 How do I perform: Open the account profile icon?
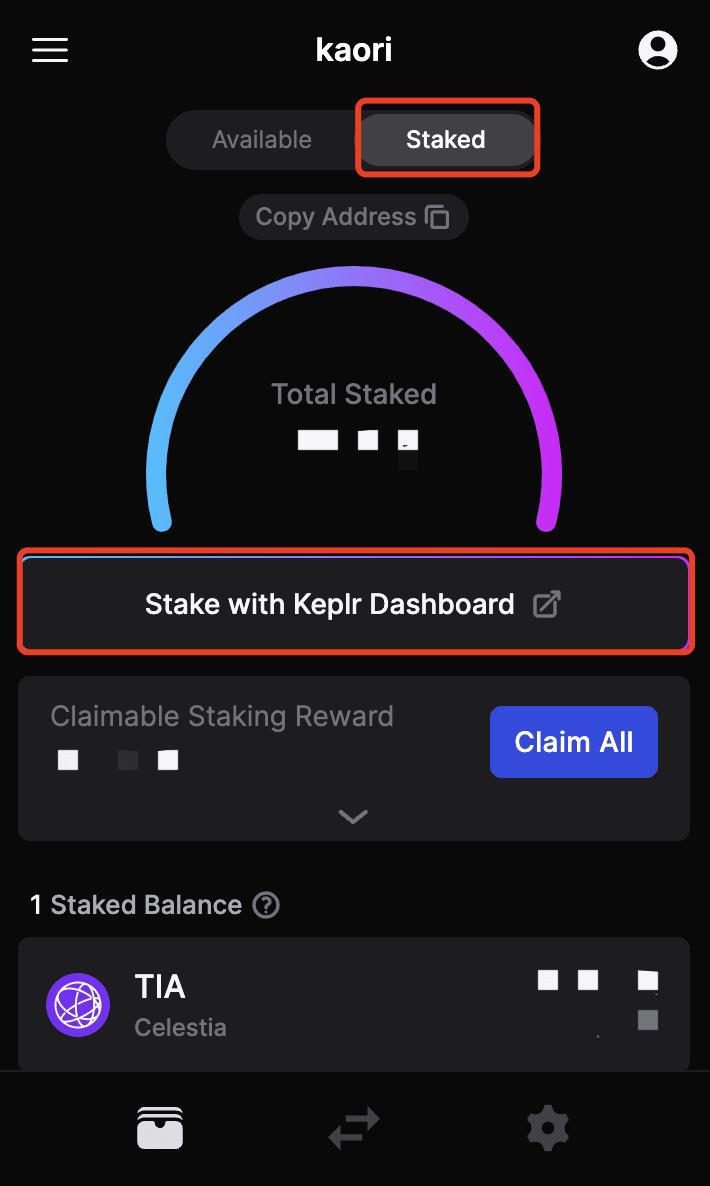(x=657, y=50)
